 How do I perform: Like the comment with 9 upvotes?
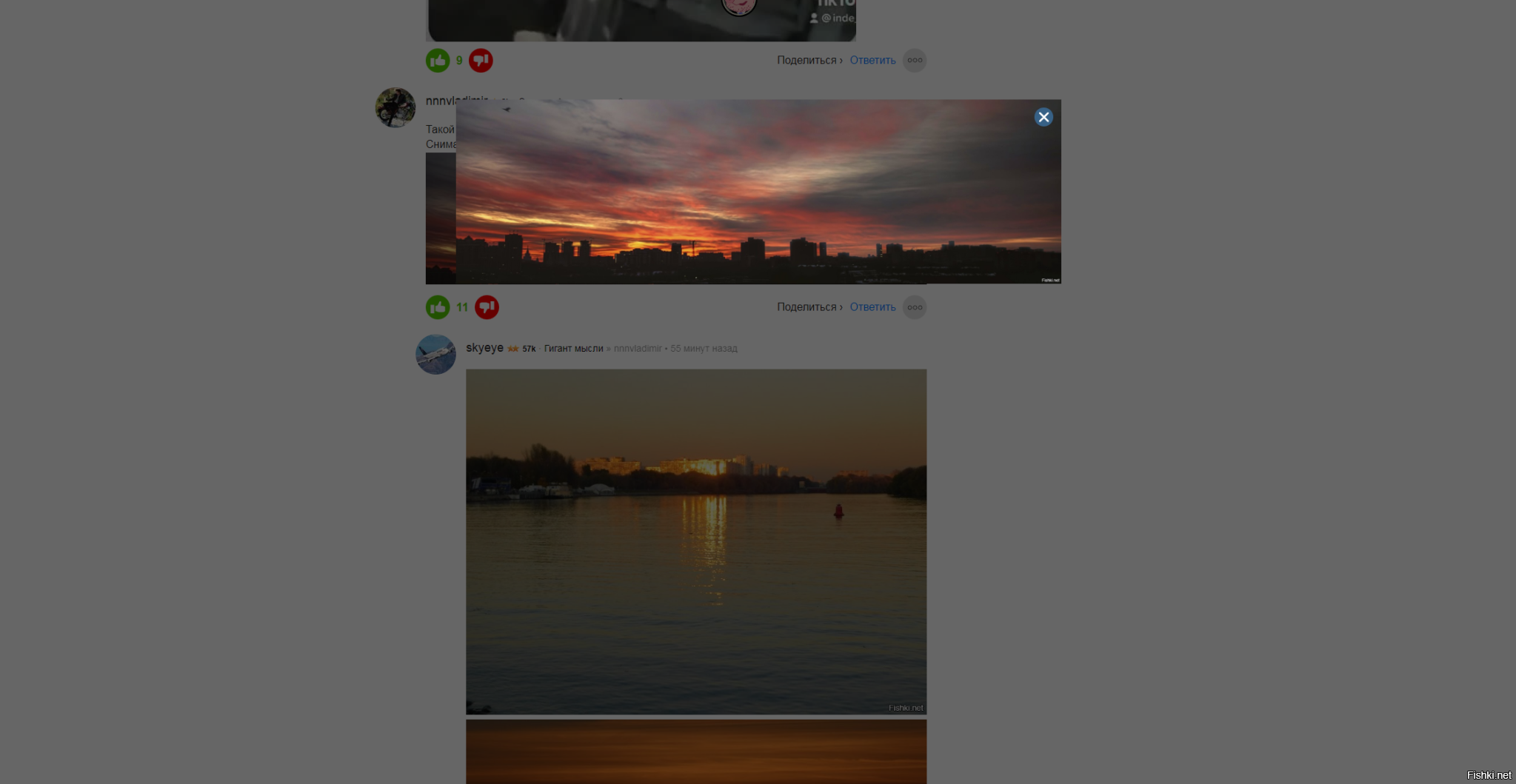tap(438, 61)
